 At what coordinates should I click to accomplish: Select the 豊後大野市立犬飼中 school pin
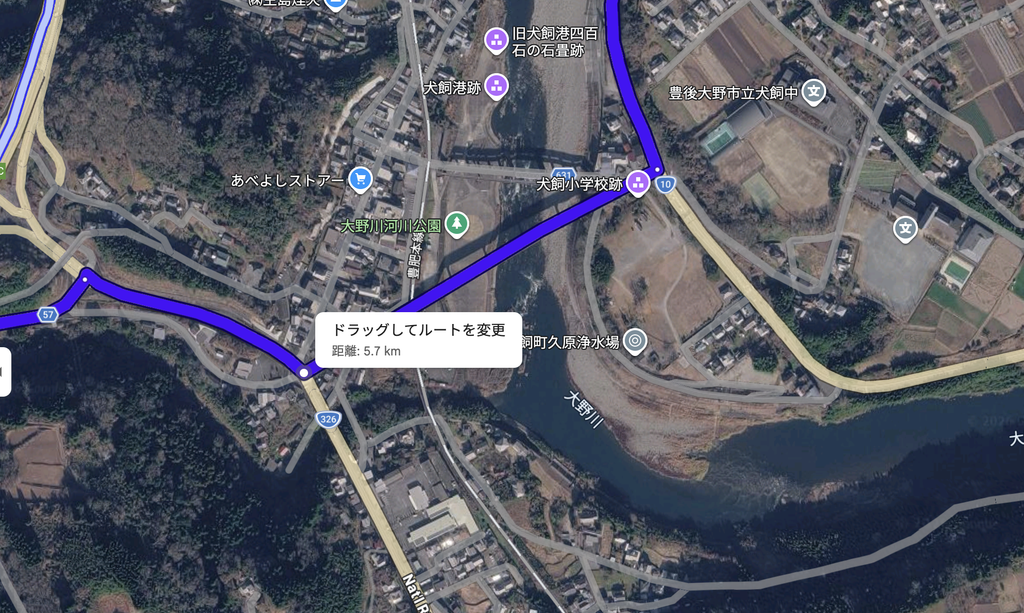813,92
